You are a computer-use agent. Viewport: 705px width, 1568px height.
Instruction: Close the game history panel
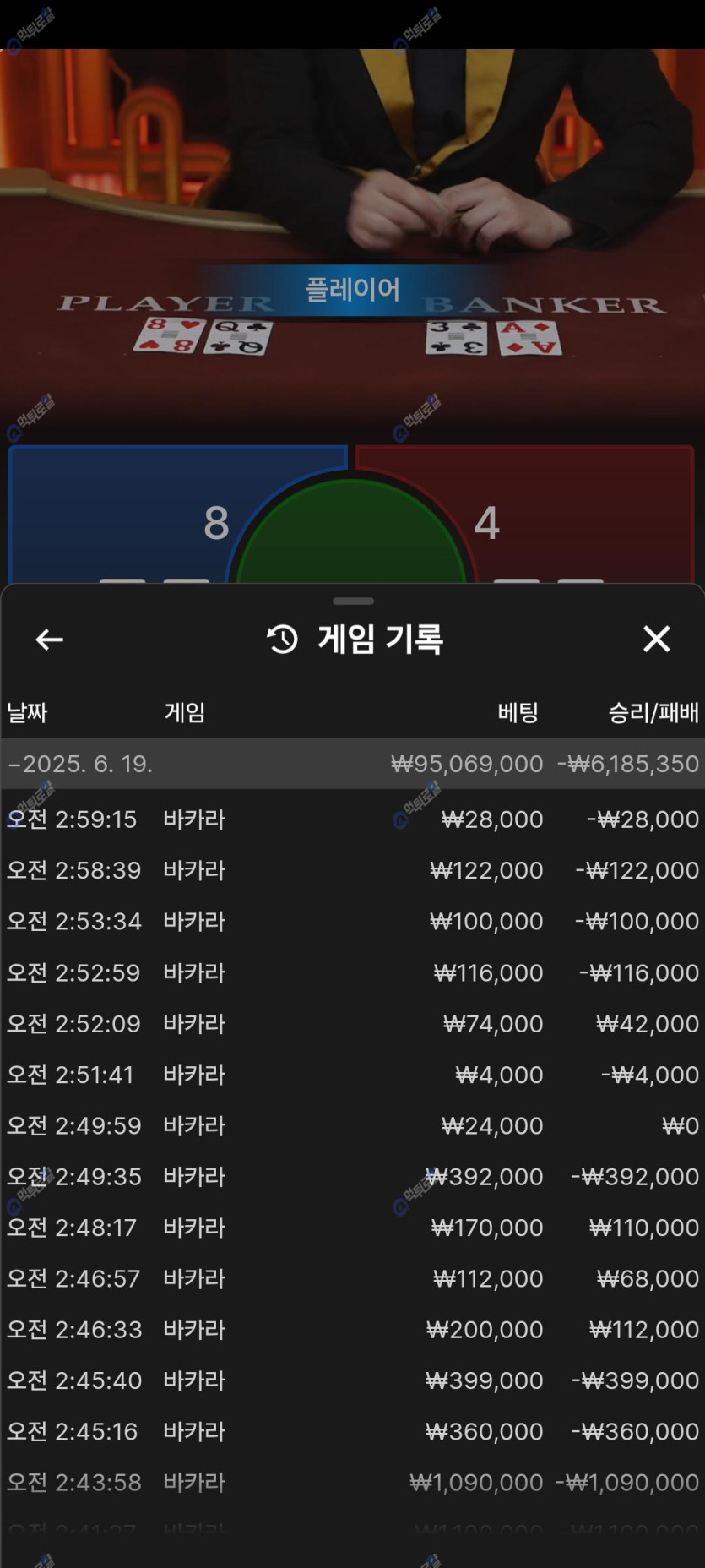click(x=656, y=639)
